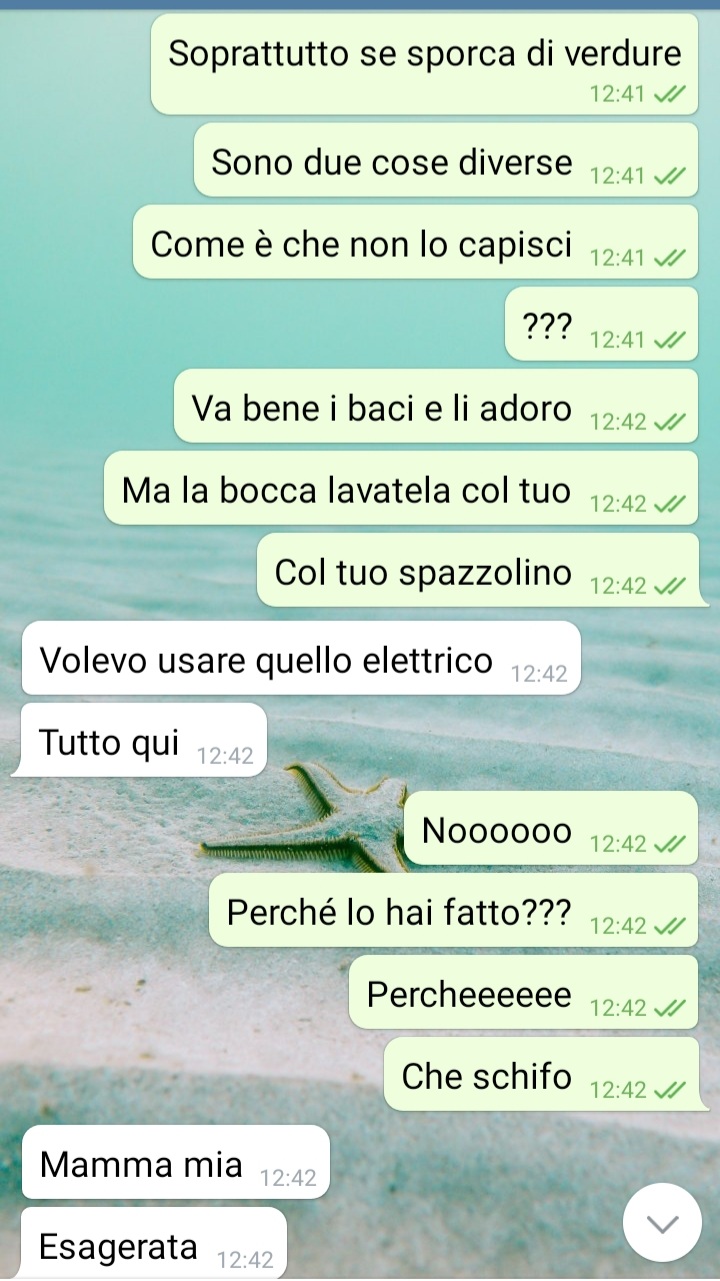720x1281 pixels.
Task: Tap the 'Che schifo' message bubble
Action: pyautogui.click(x=540, y=1075)
